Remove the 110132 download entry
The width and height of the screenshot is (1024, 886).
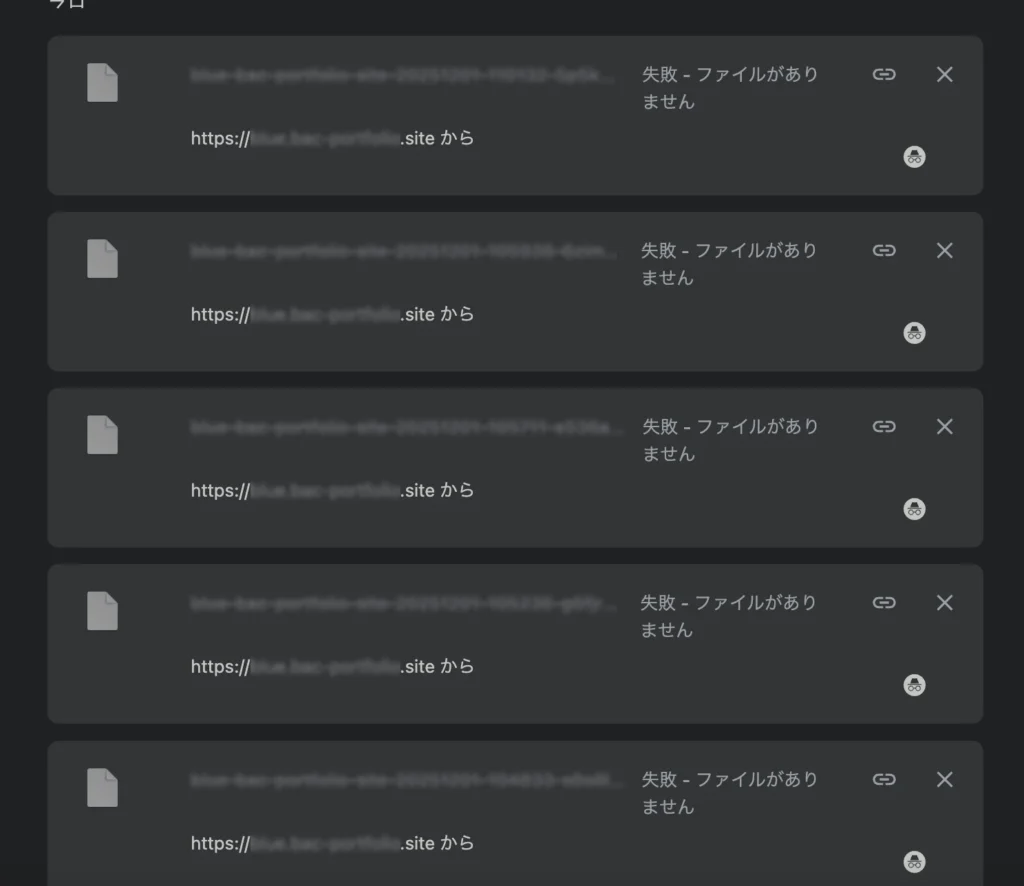coord(944,75)
